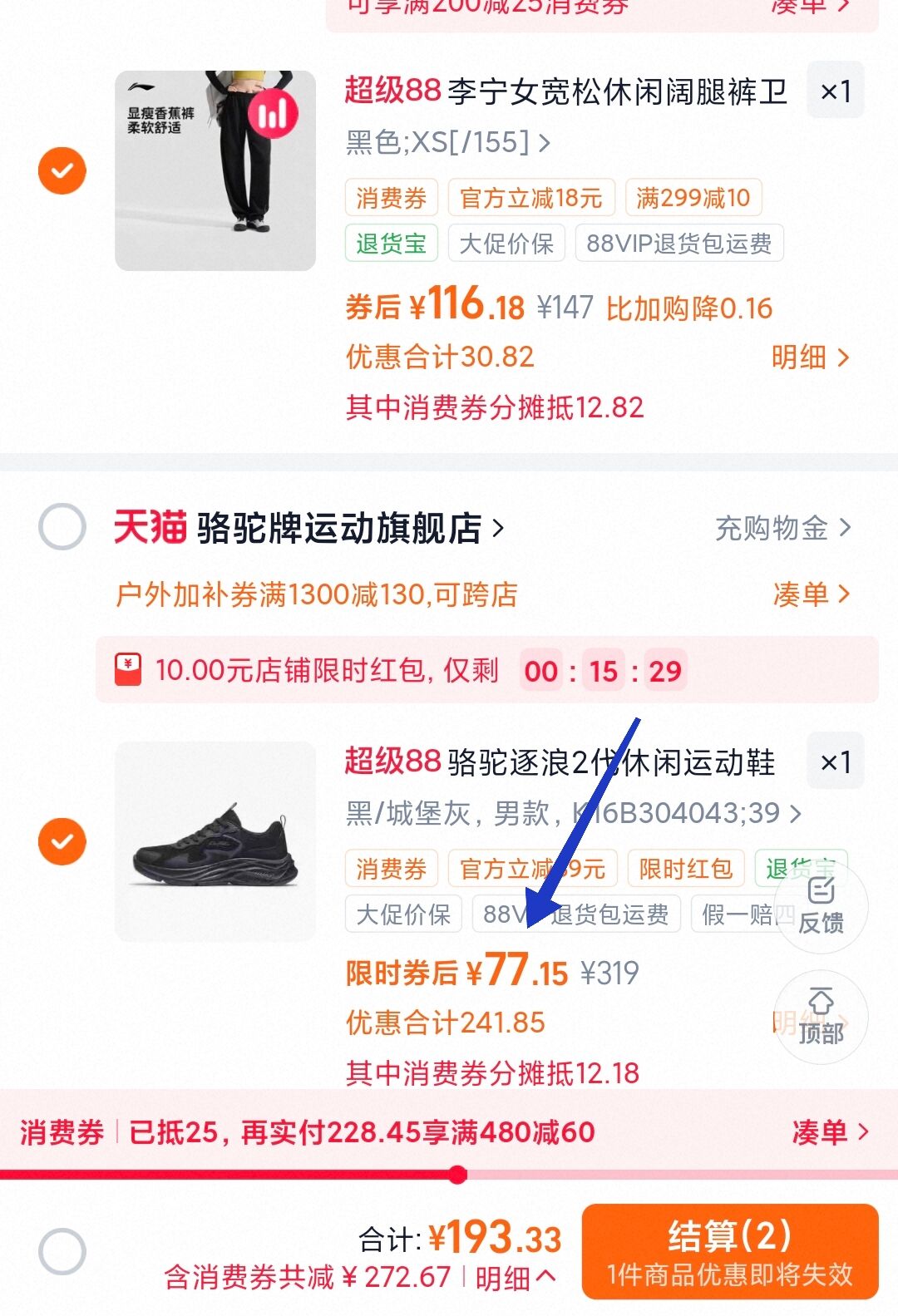View 明细 for the 30.82 discount

(810, 357)
